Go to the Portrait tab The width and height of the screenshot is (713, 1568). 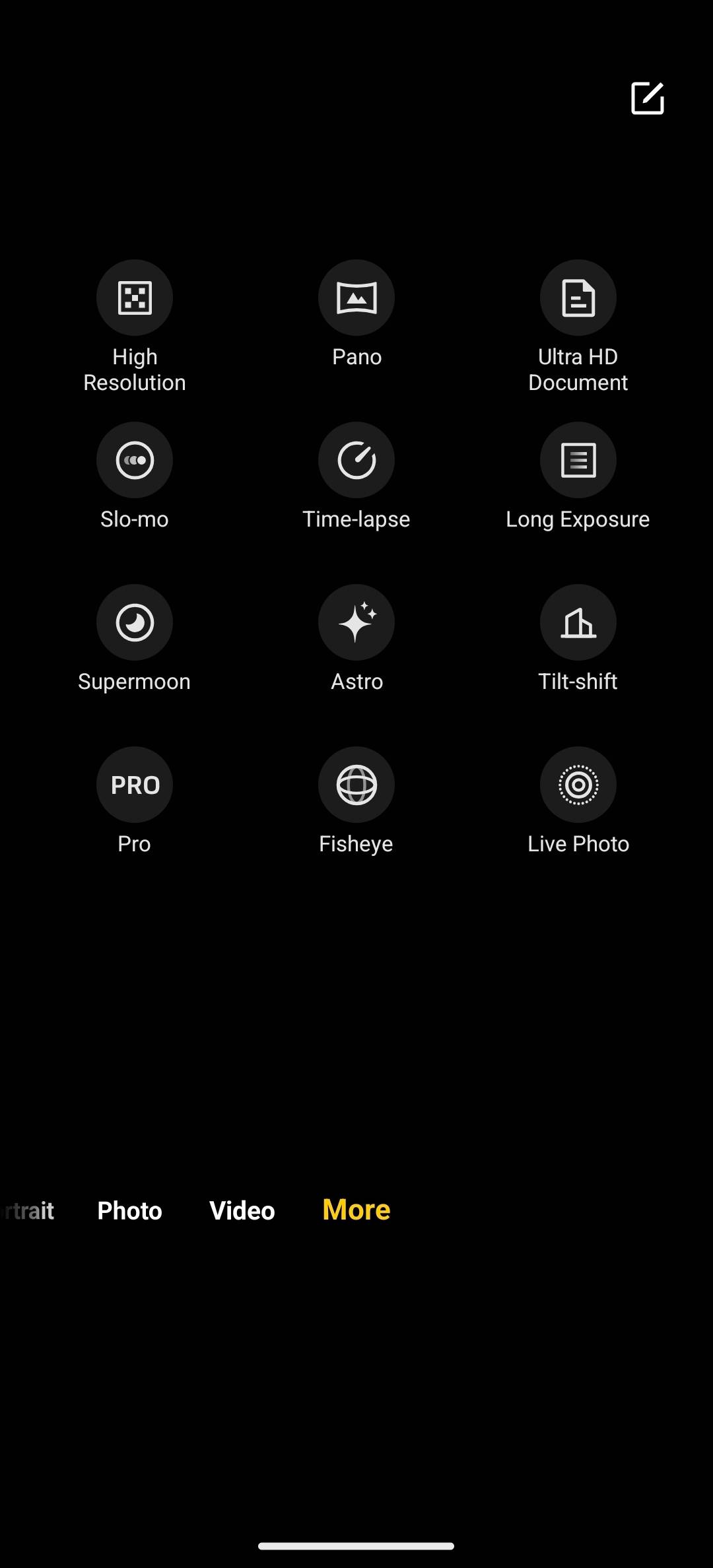30,1210
